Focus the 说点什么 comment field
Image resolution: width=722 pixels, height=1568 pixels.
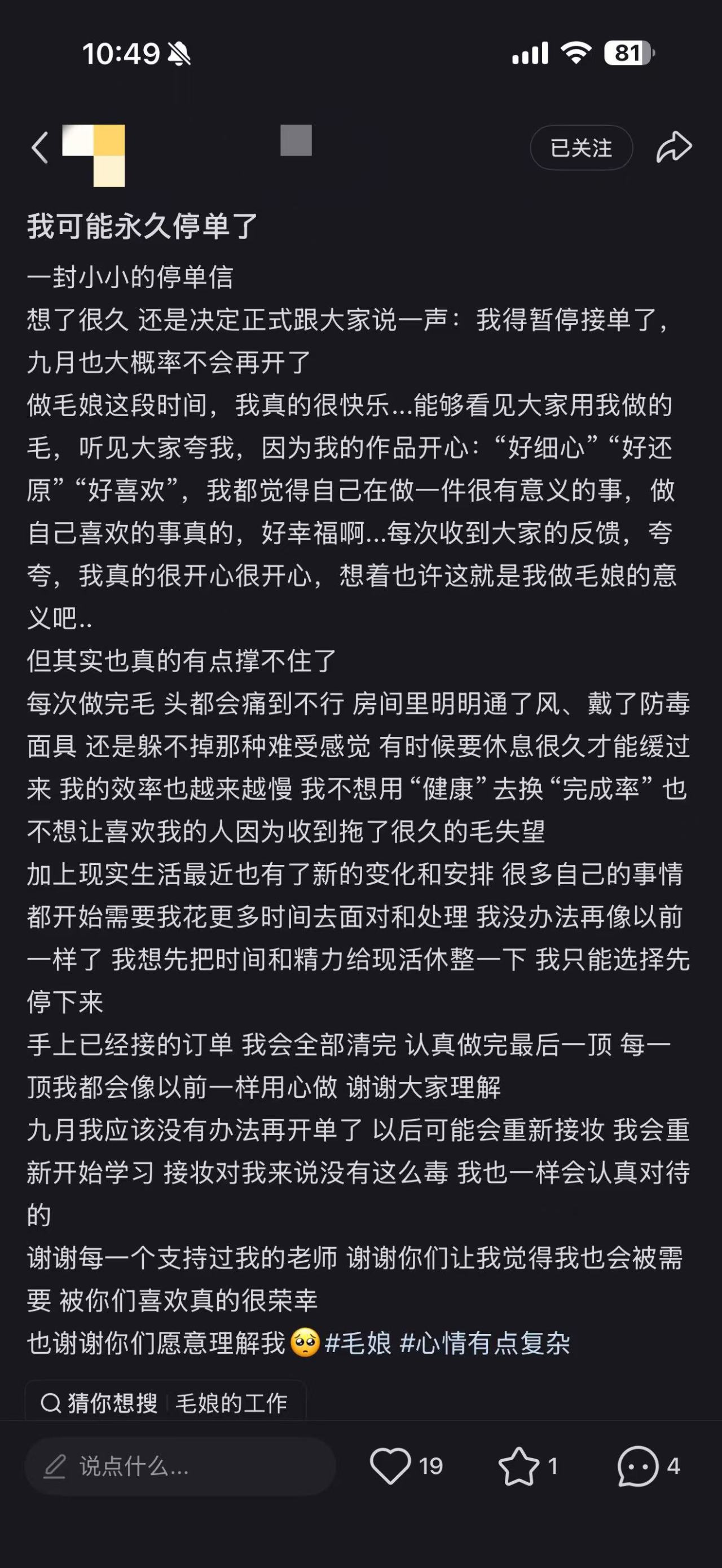pos(180,1467)
